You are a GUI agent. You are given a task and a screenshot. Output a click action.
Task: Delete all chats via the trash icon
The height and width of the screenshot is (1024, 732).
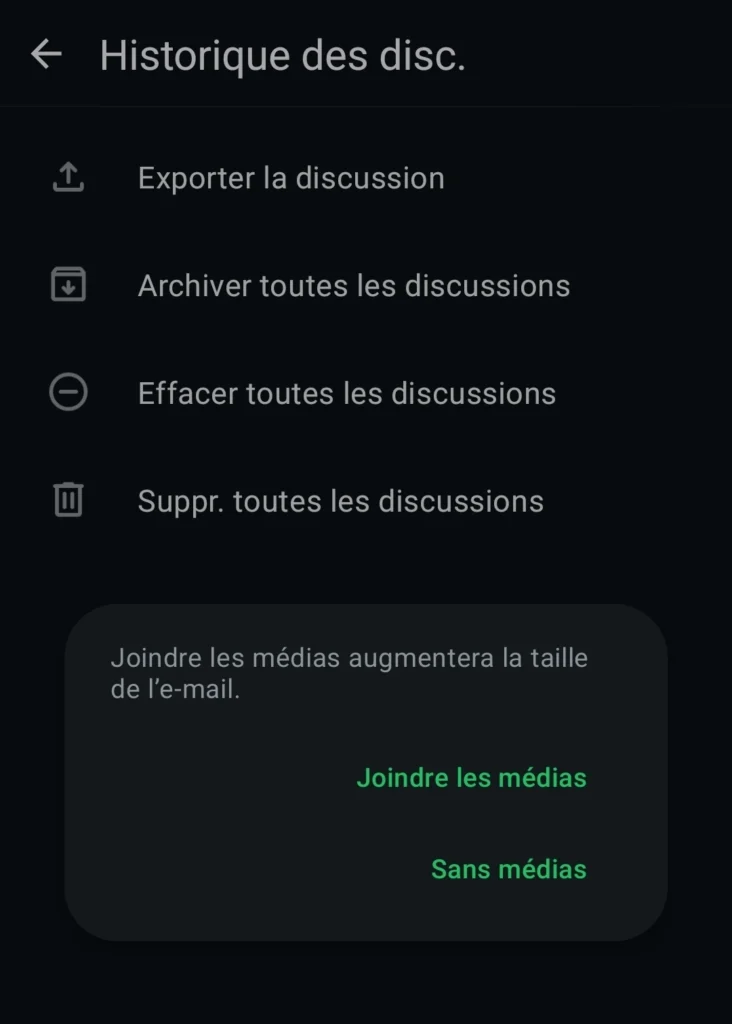point(67,501)
